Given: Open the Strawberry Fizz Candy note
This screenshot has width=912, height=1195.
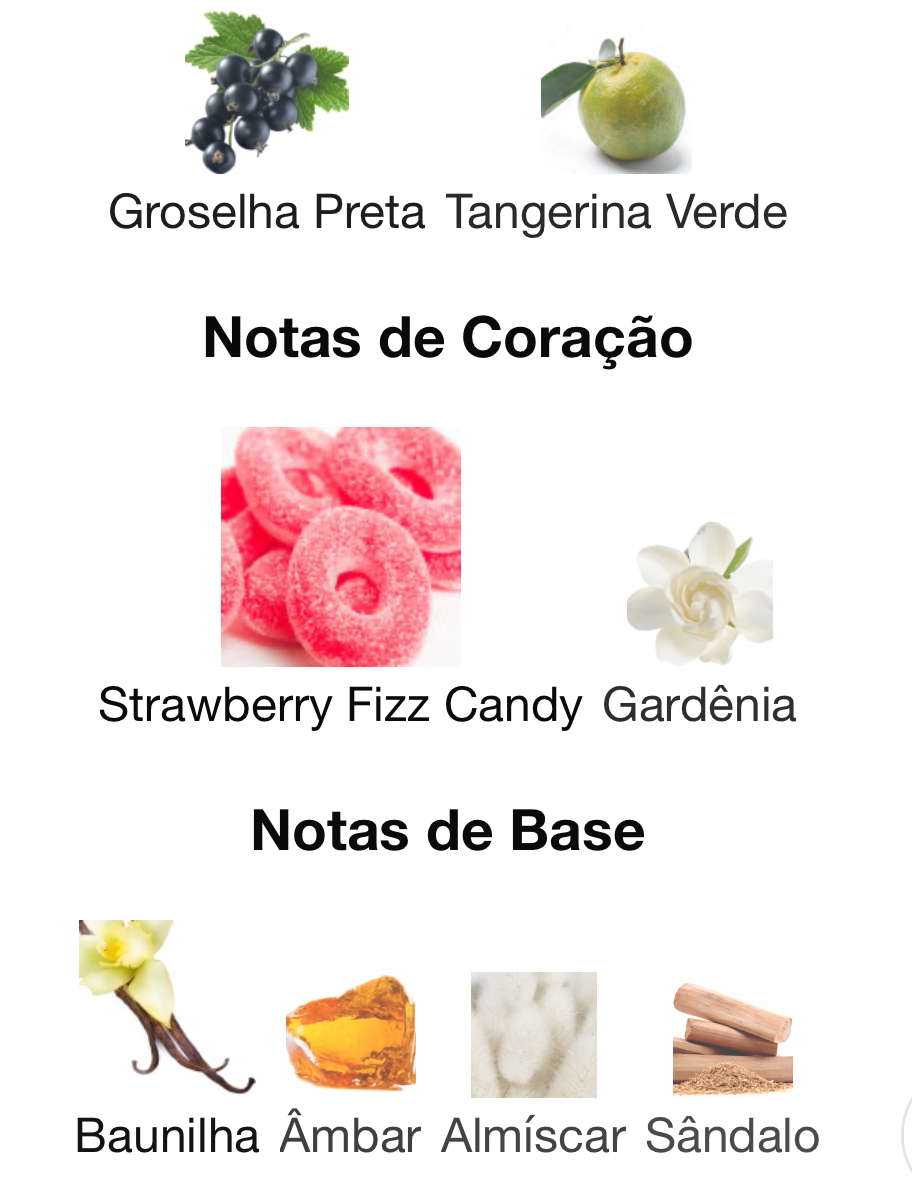Looking at the screenshot, I should (341, 547).
